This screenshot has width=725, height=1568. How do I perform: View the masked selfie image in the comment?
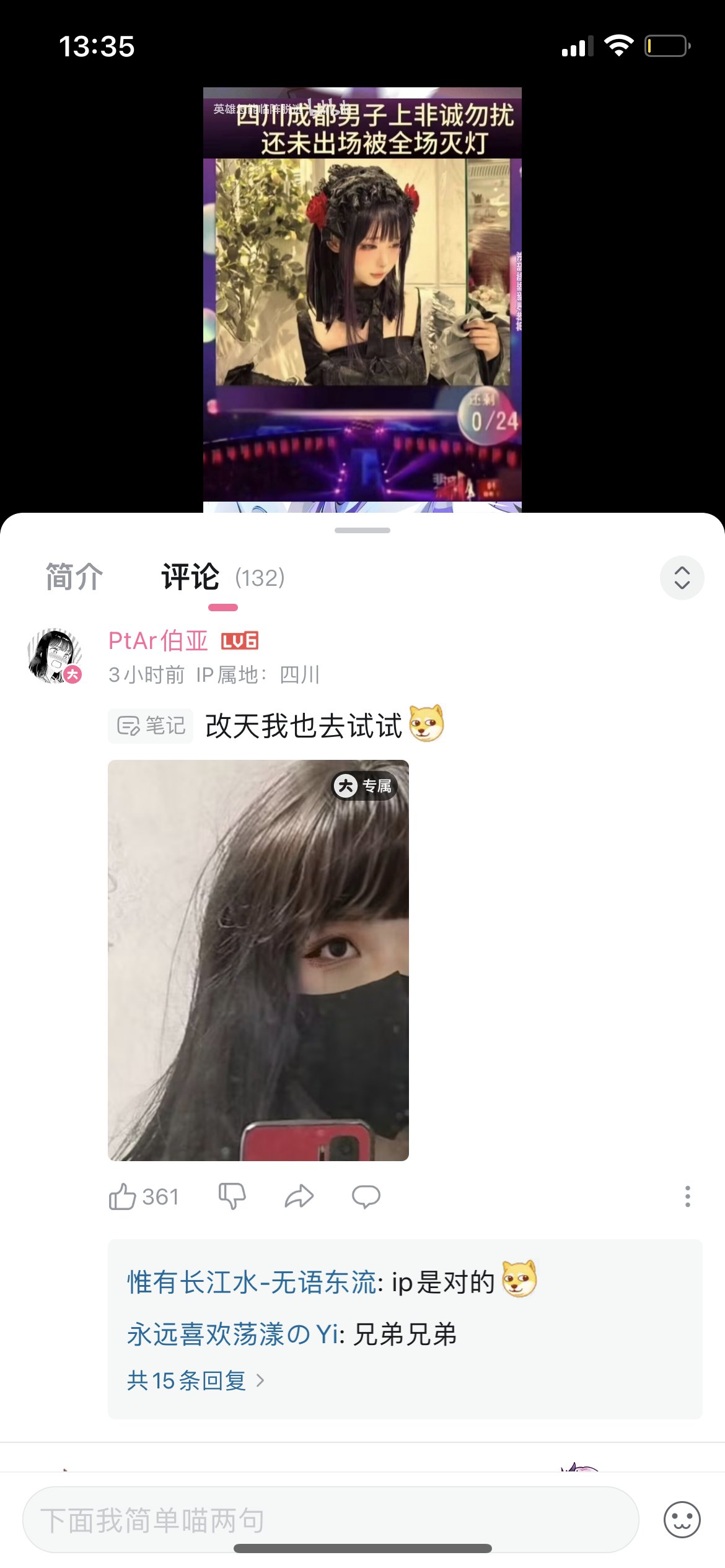coord(258,960)
